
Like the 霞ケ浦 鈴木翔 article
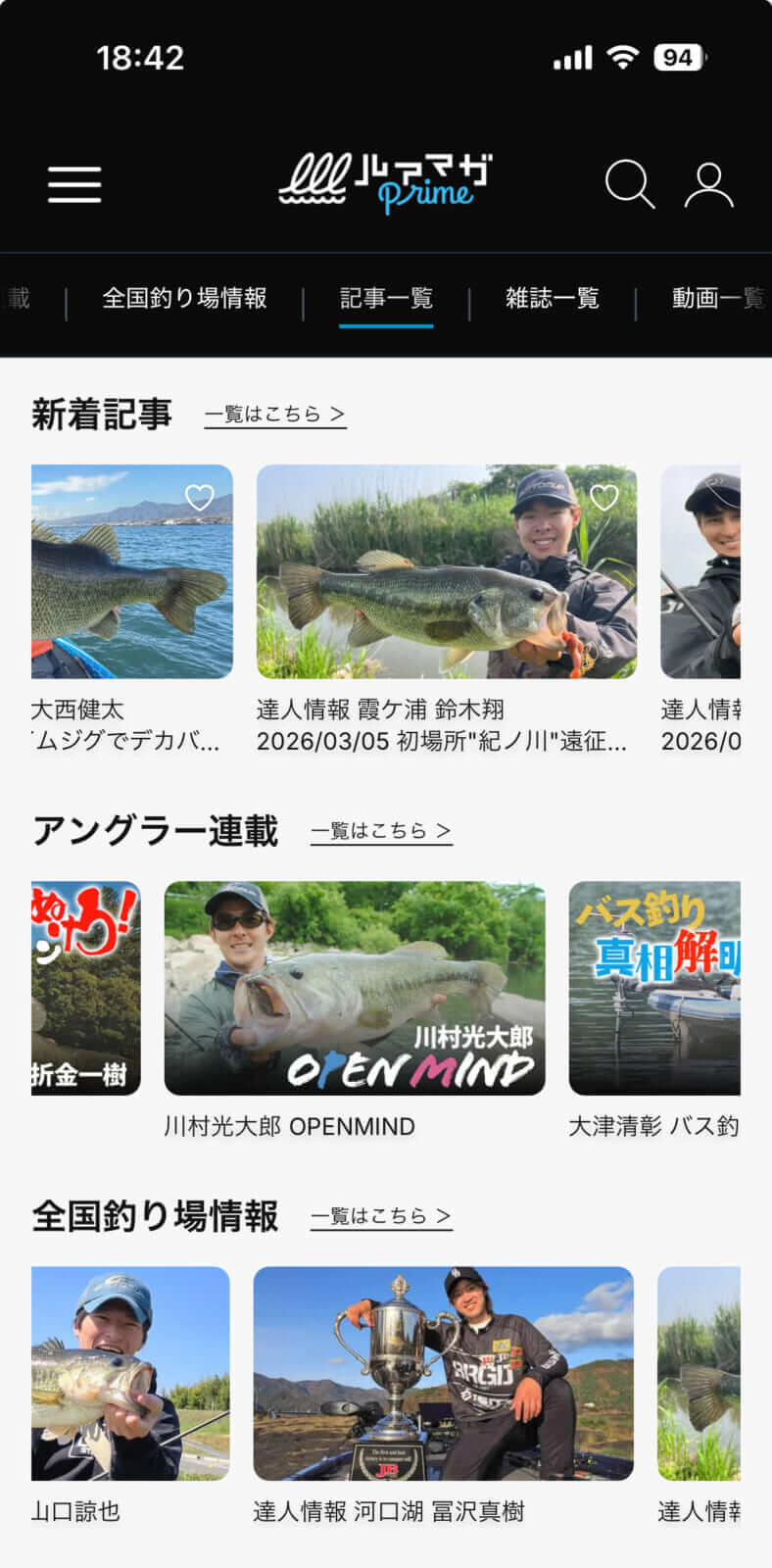click(x=604, y=498)
